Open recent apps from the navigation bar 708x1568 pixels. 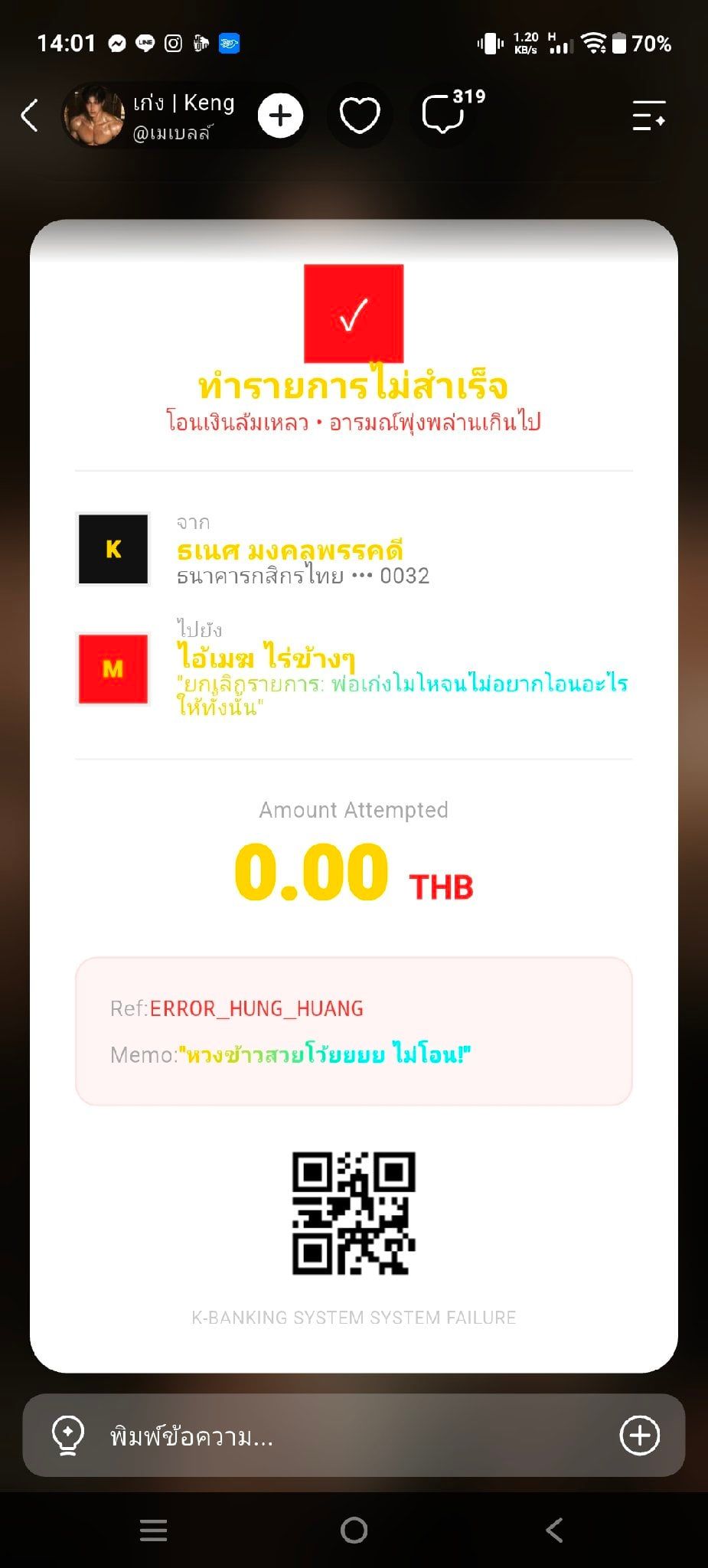coord(153,1530)
